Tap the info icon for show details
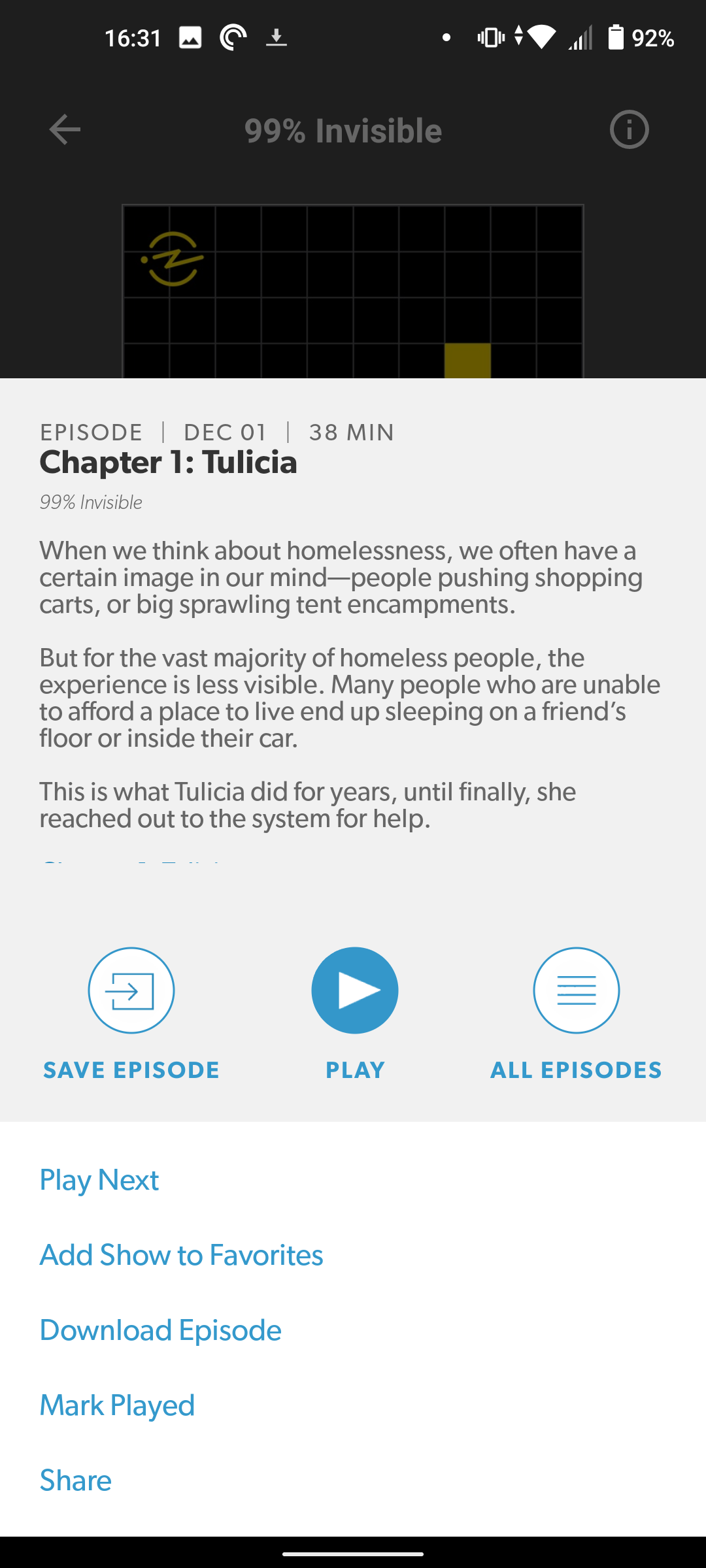Screen dimensions: 706x1568 click(x=629, y=129)
